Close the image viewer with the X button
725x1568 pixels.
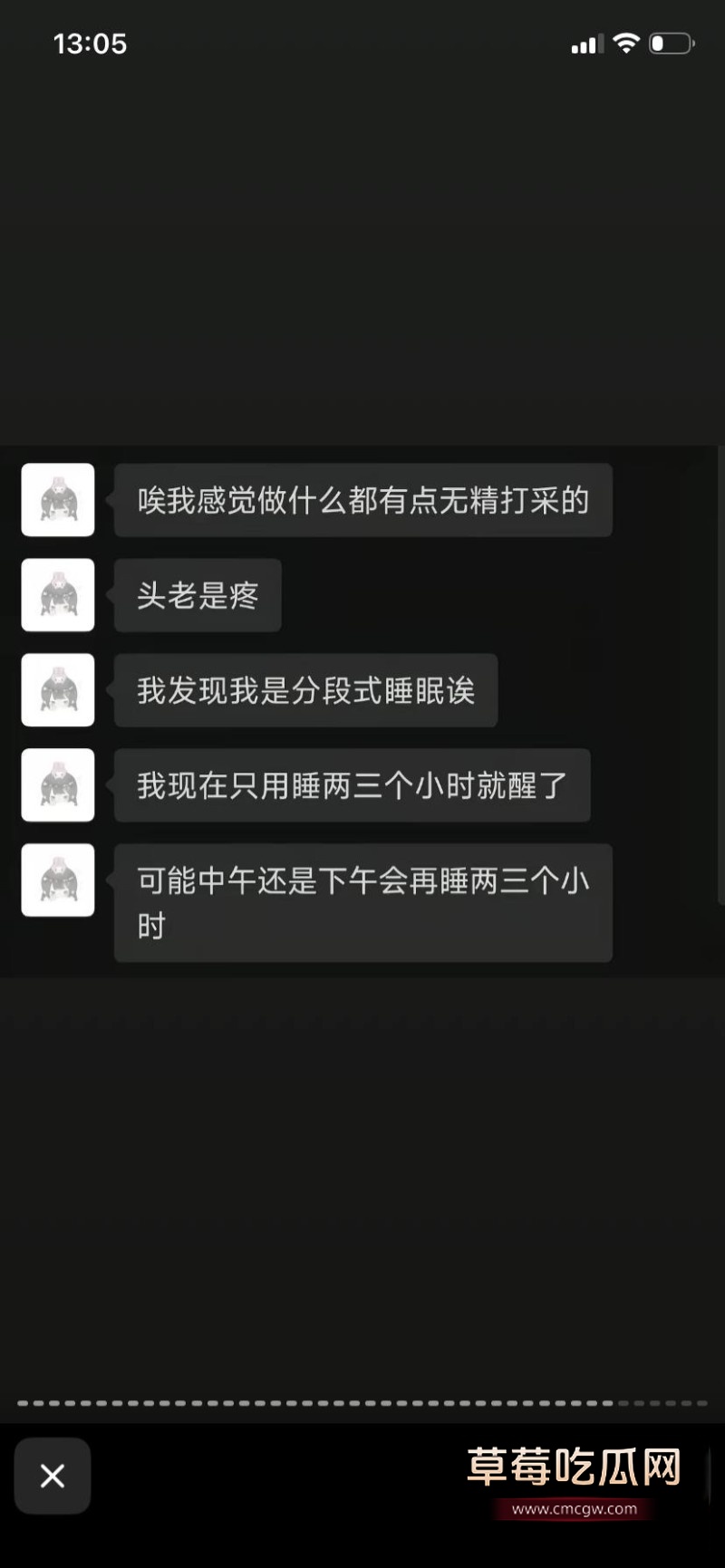coord(52,1476)
